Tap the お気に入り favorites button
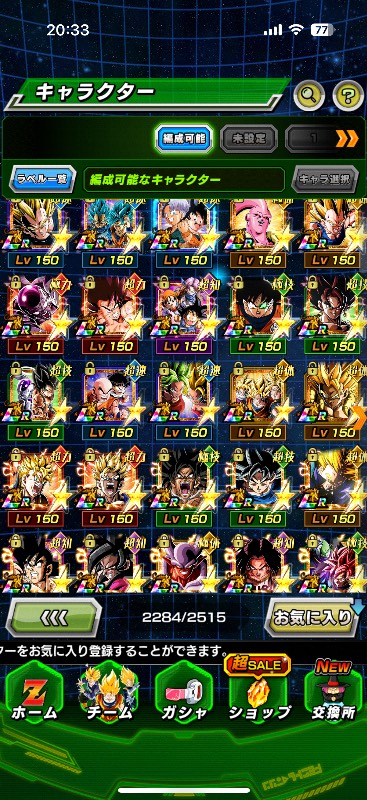Viewport: 367px width, 800px height. pyautogui.click(x=312, y=618)
